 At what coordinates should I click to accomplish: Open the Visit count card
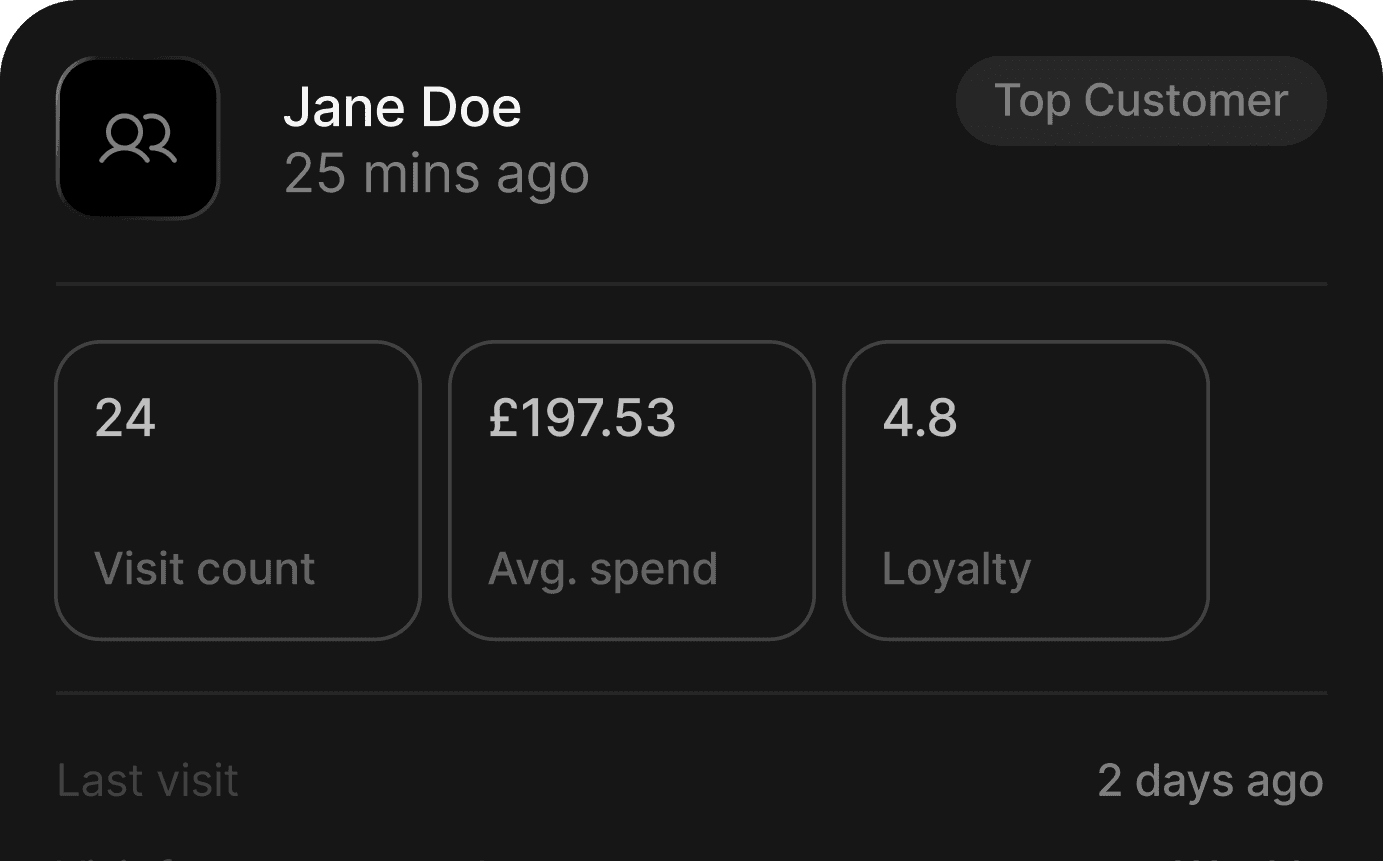click(238, 490)
